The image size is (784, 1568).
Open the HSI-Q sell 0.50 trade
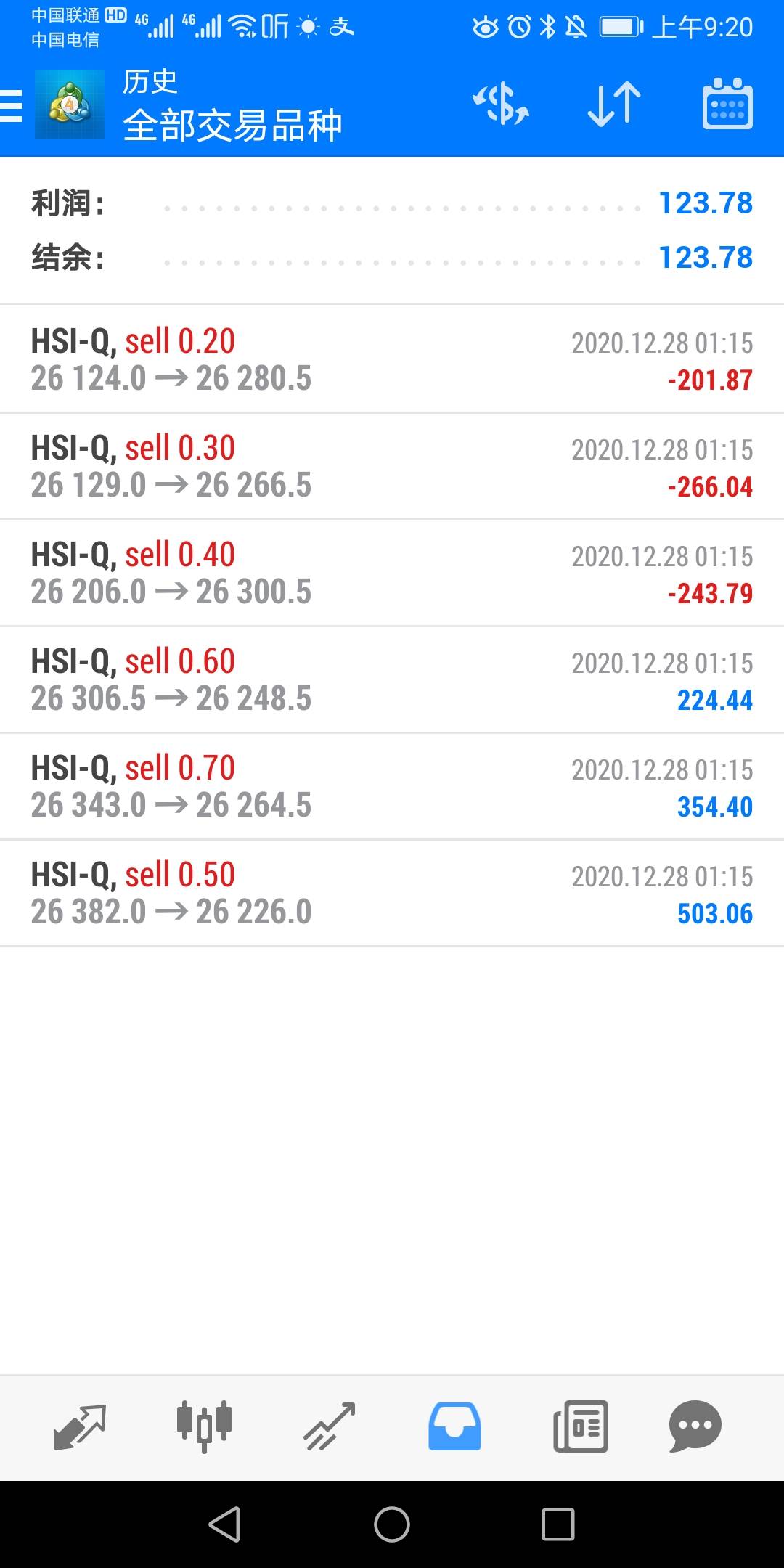[x=392, y=893]
